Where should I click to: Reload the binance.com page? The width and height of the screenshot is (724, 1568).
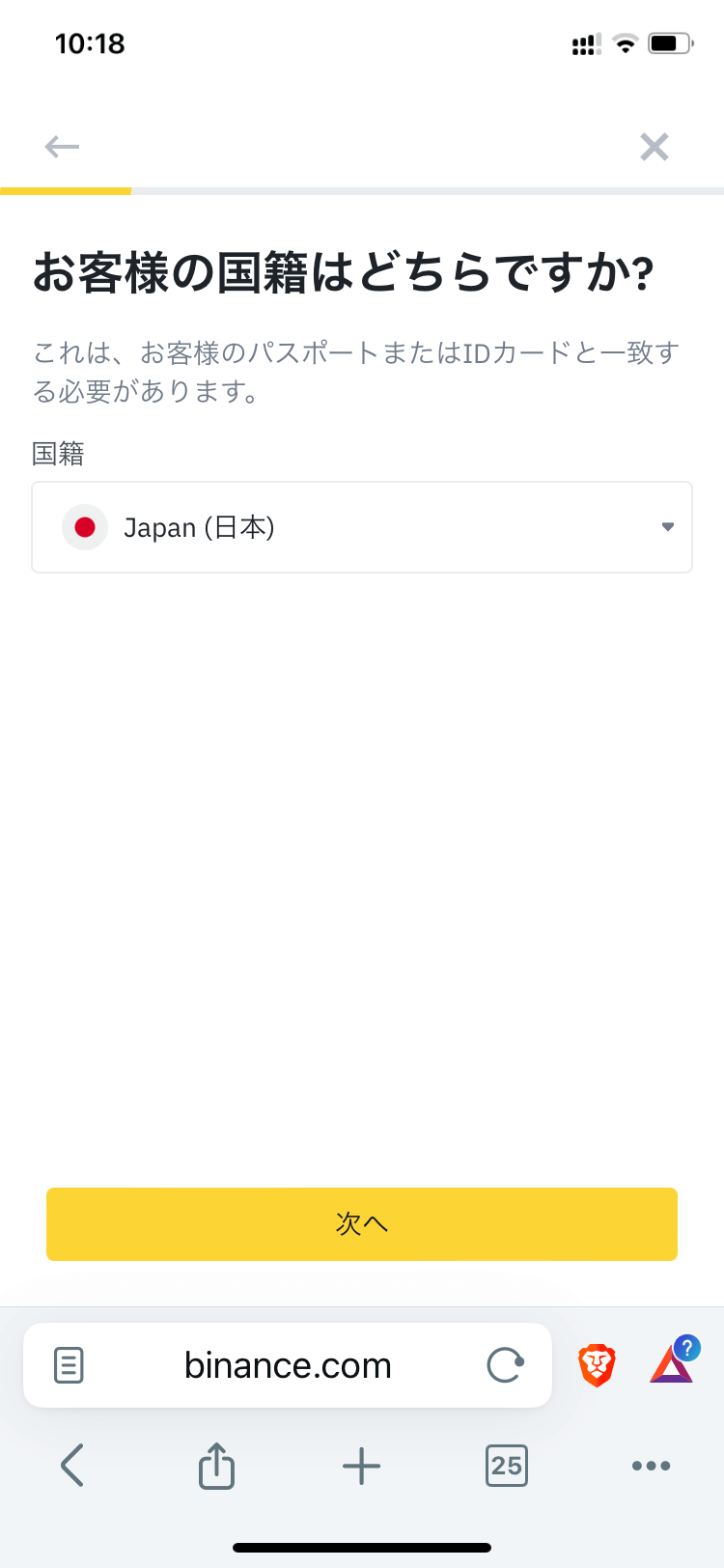tap(505, 1365)
